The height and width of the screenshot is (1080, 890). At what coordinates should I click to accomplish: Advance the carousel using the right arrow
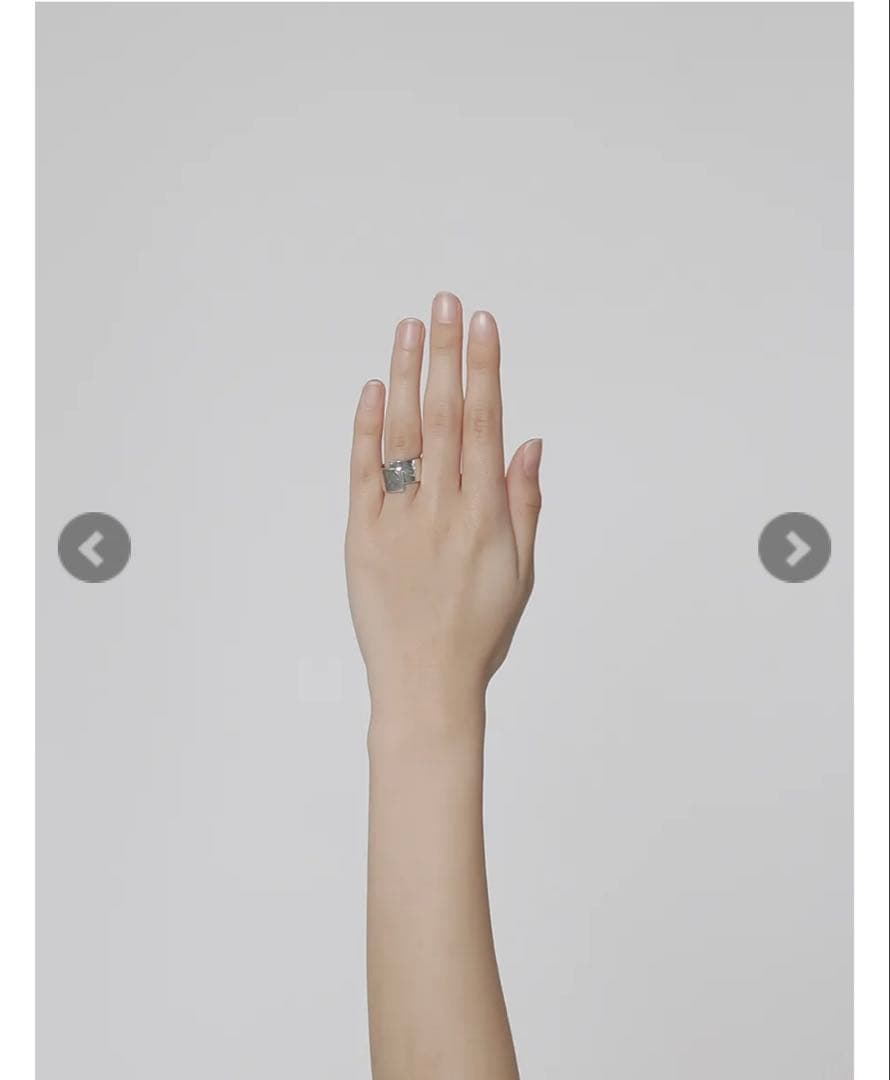(x=795, y=548)
